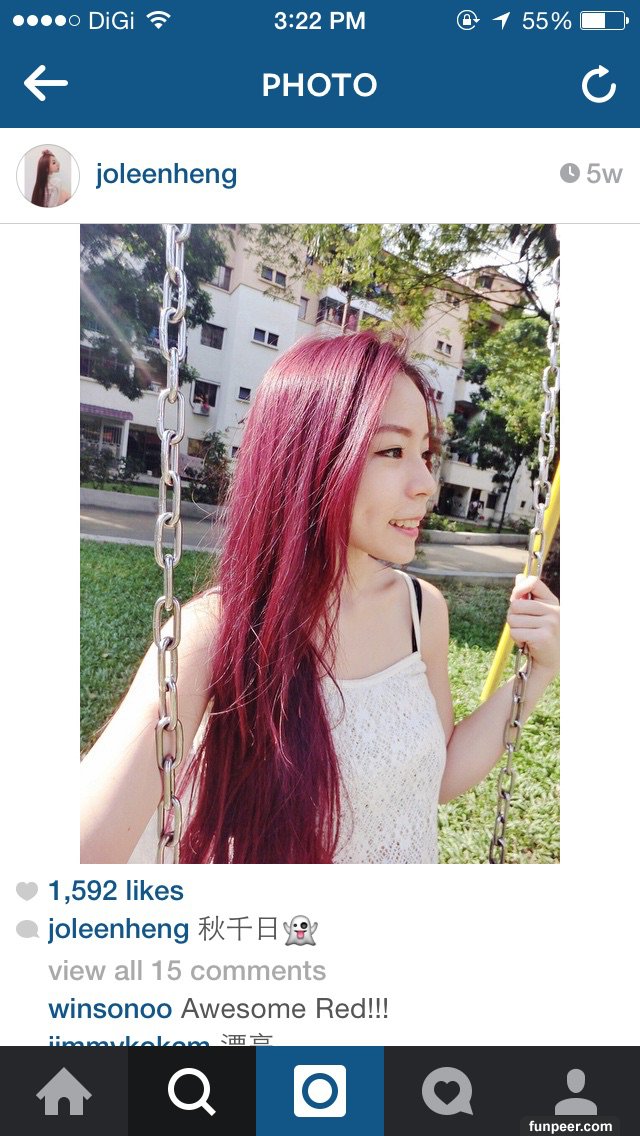Open joleenheng's profile picture
640x1136 pixels.
pos(48,175)
